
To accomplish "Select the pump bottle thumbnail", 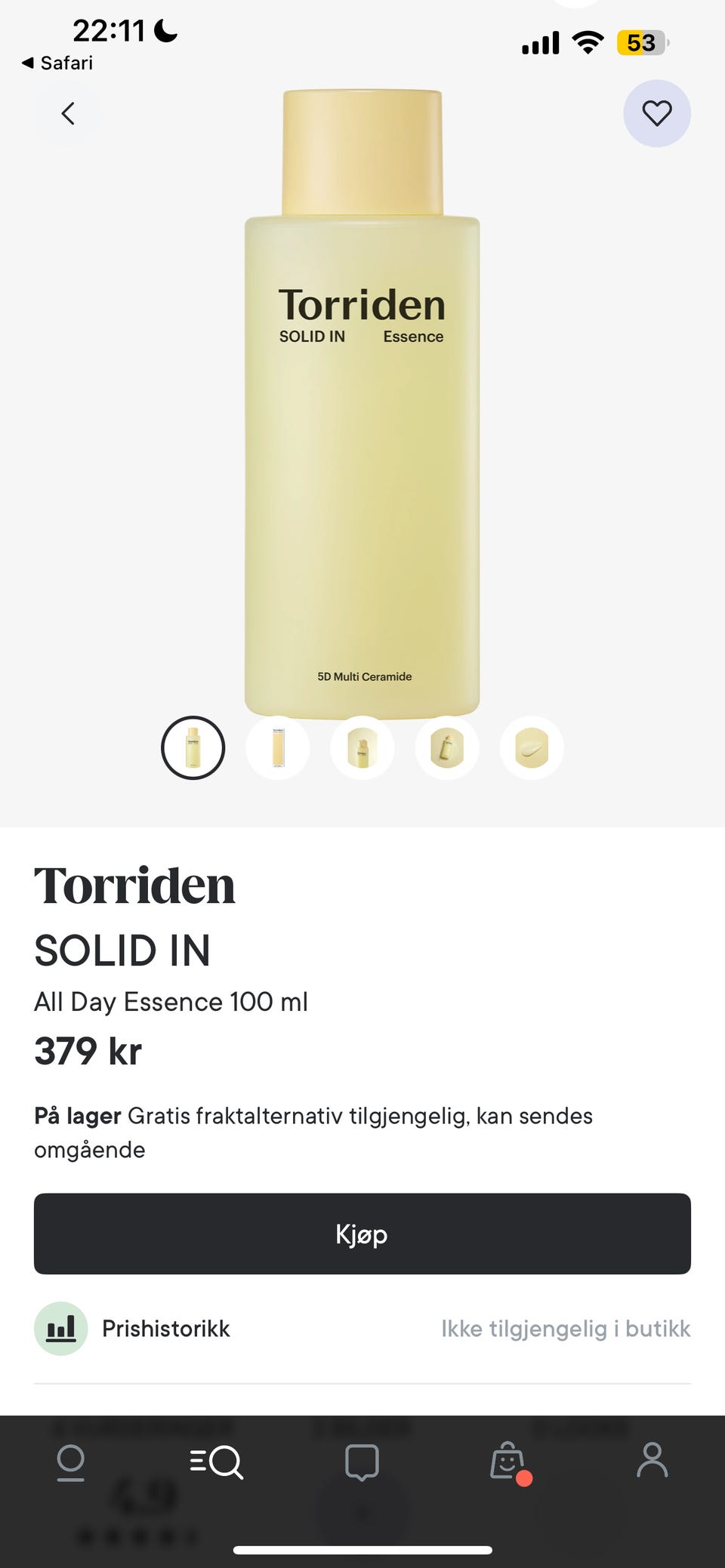I will pyautogui.click(x=362, y=747).
